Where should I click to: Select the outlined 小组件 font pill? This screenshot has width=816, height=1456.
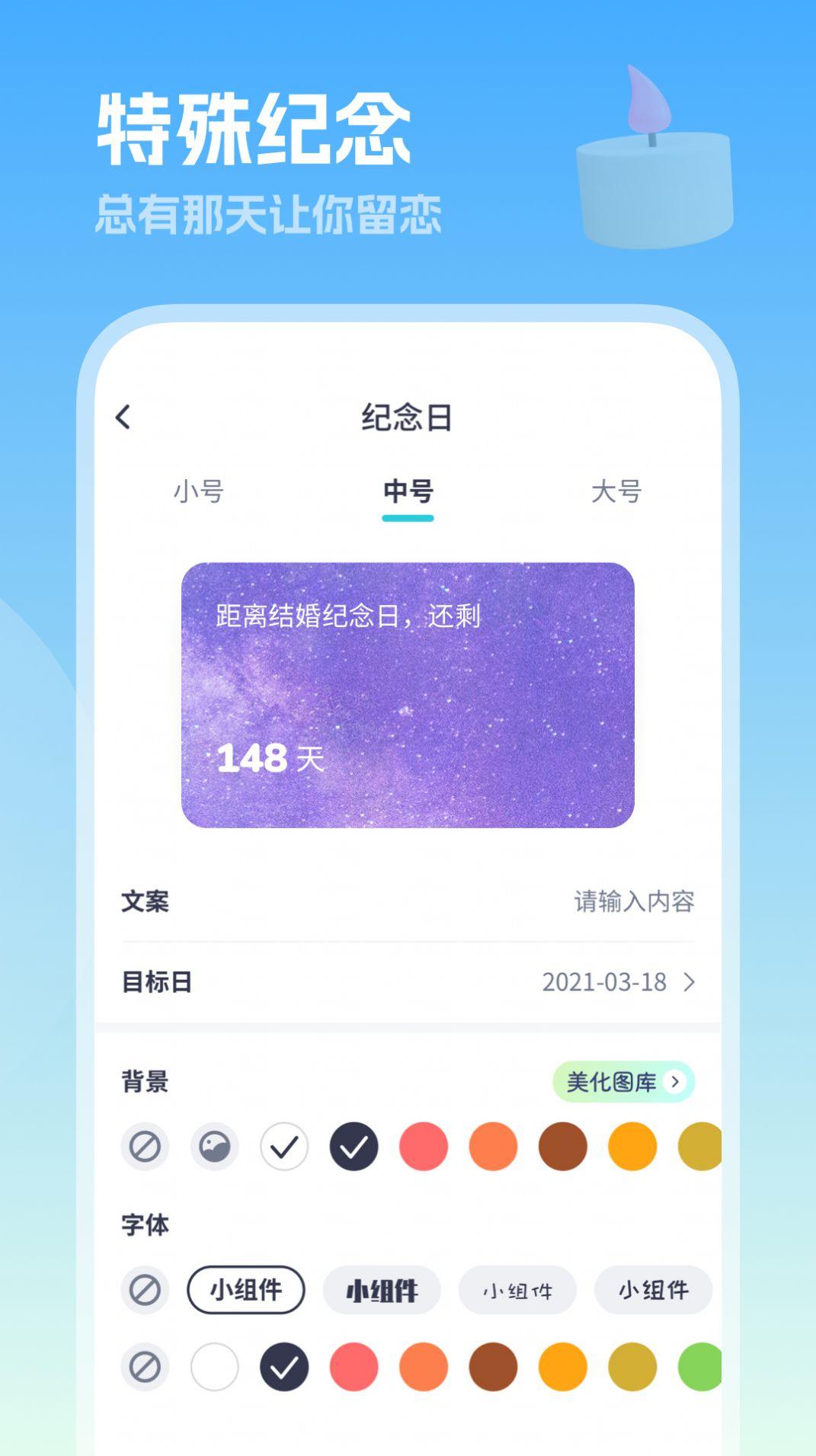[x=245, y=1291]
